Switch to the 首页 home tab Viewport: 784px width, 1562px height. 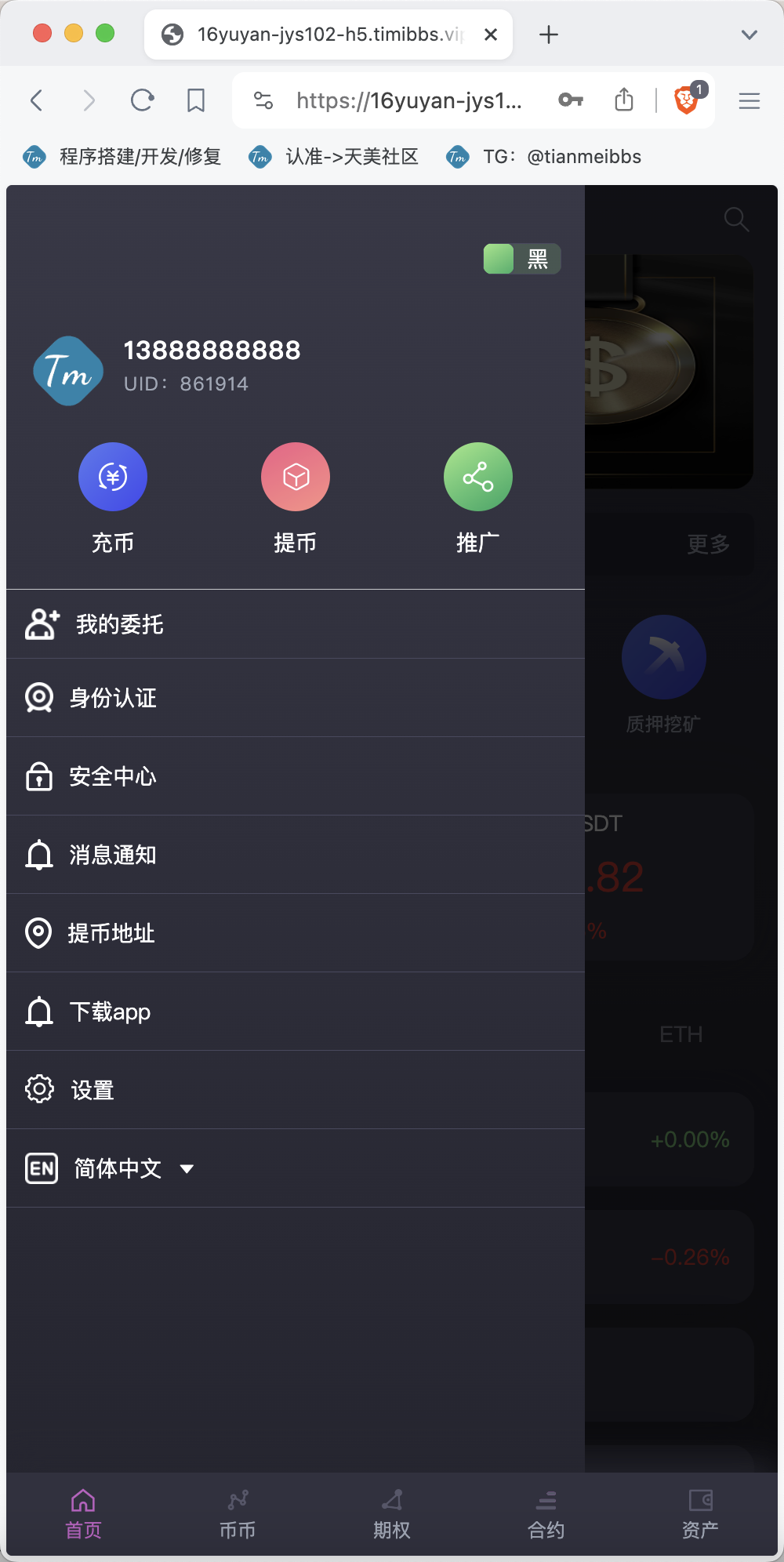click(83, 1513)
